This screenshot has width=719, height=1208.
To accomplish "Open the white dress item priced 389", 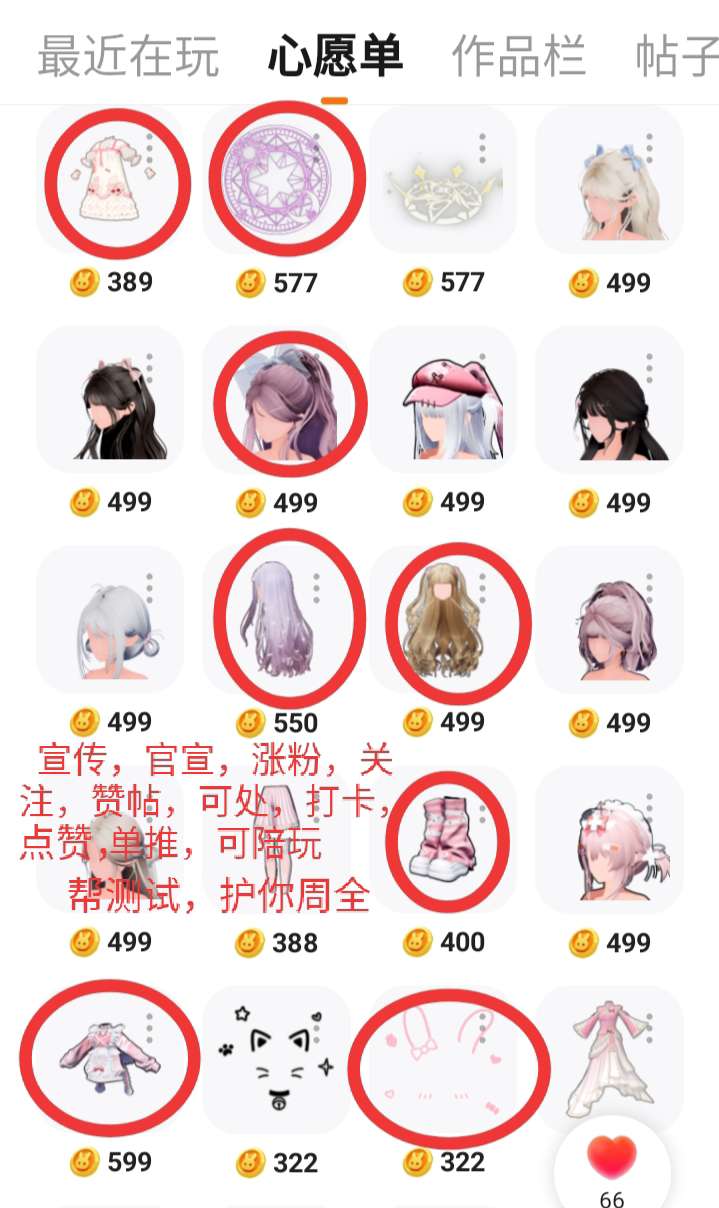I will pos(109,181).
